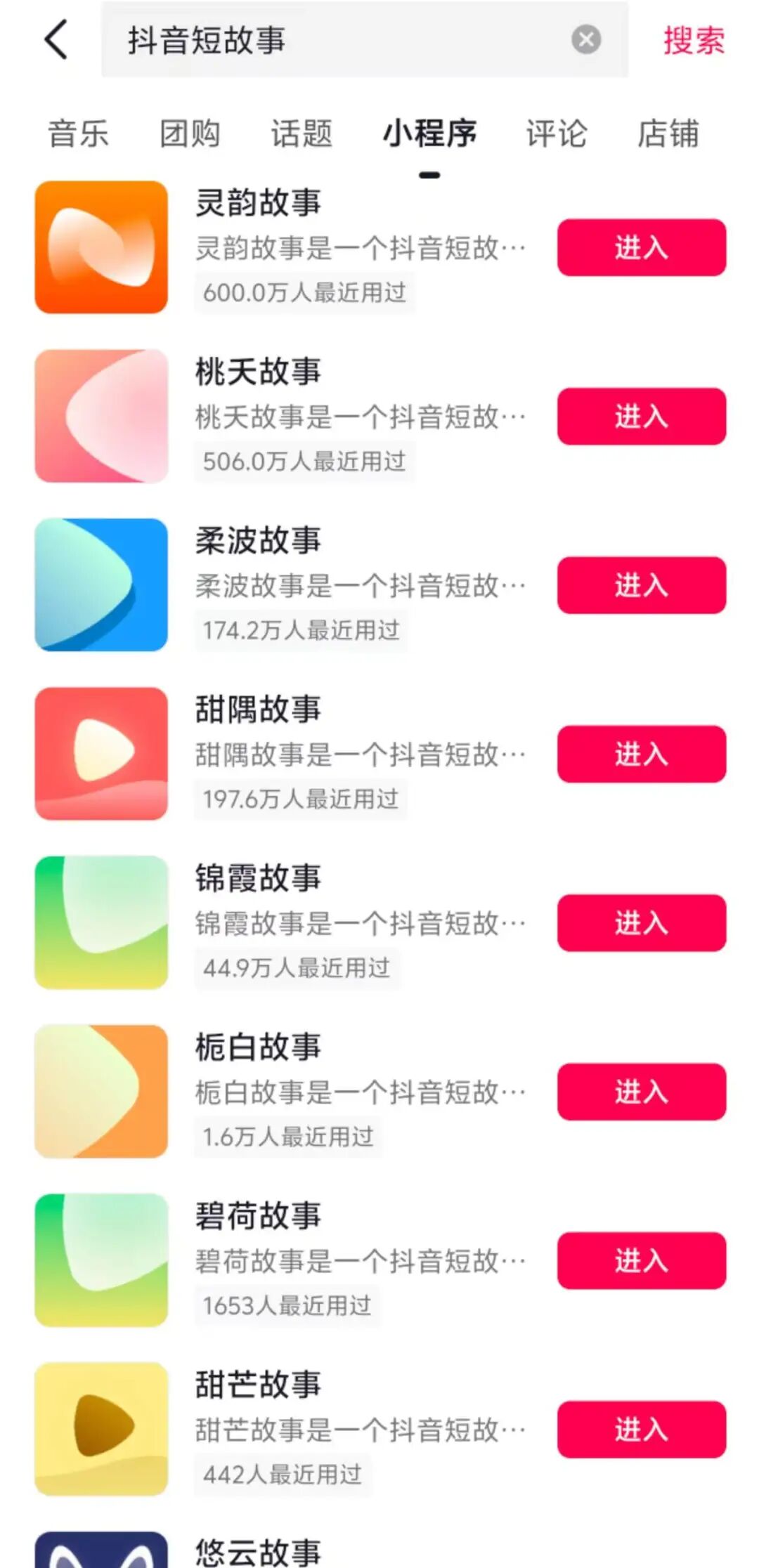Select the 小程序 tab
The width and height of the screenshot is (759, 1568).
click(429, 133)
